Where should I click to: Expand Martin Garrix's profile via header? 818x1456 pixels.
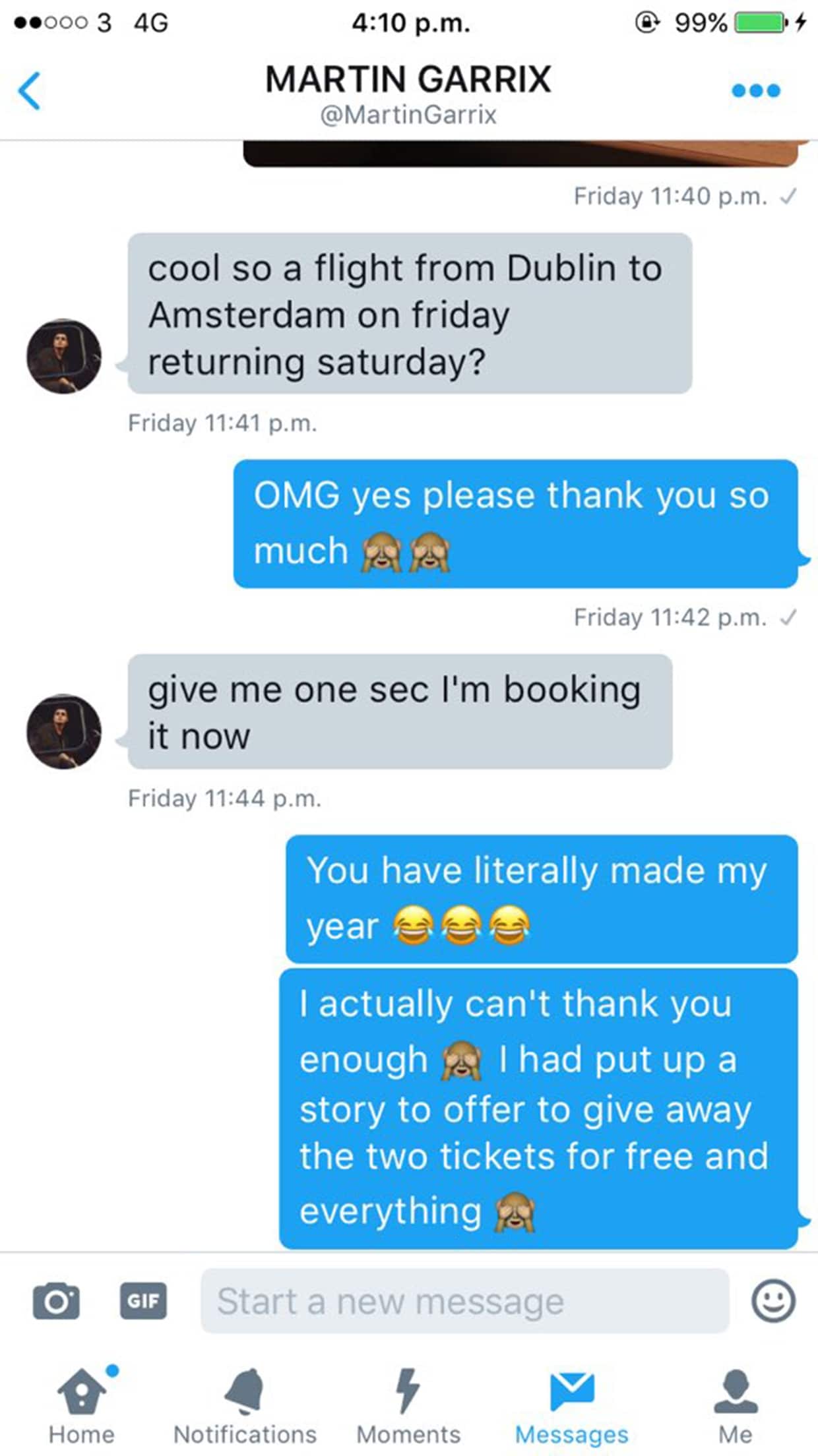point(408,79)
